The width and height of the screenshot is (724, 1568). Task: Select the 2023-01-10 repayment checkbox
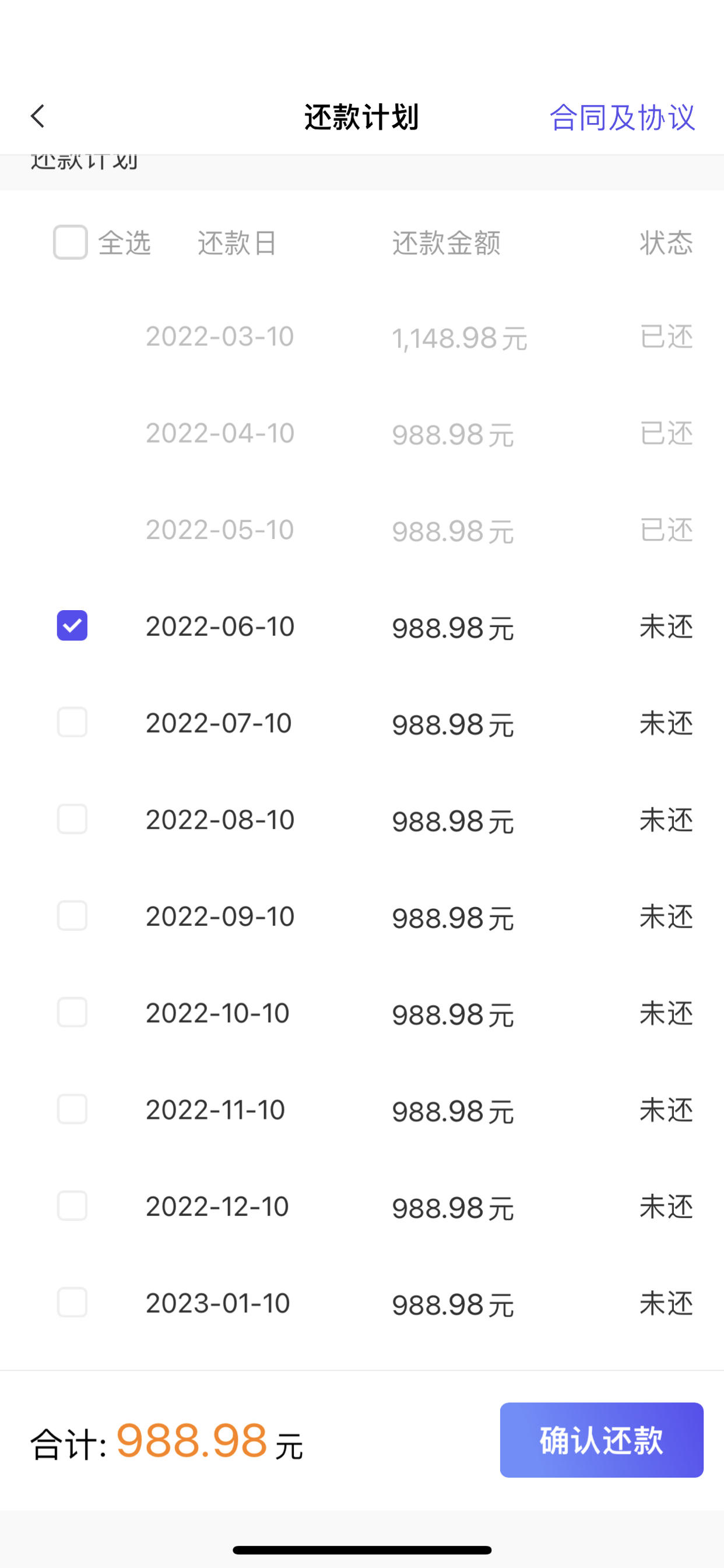[72, 1303]
